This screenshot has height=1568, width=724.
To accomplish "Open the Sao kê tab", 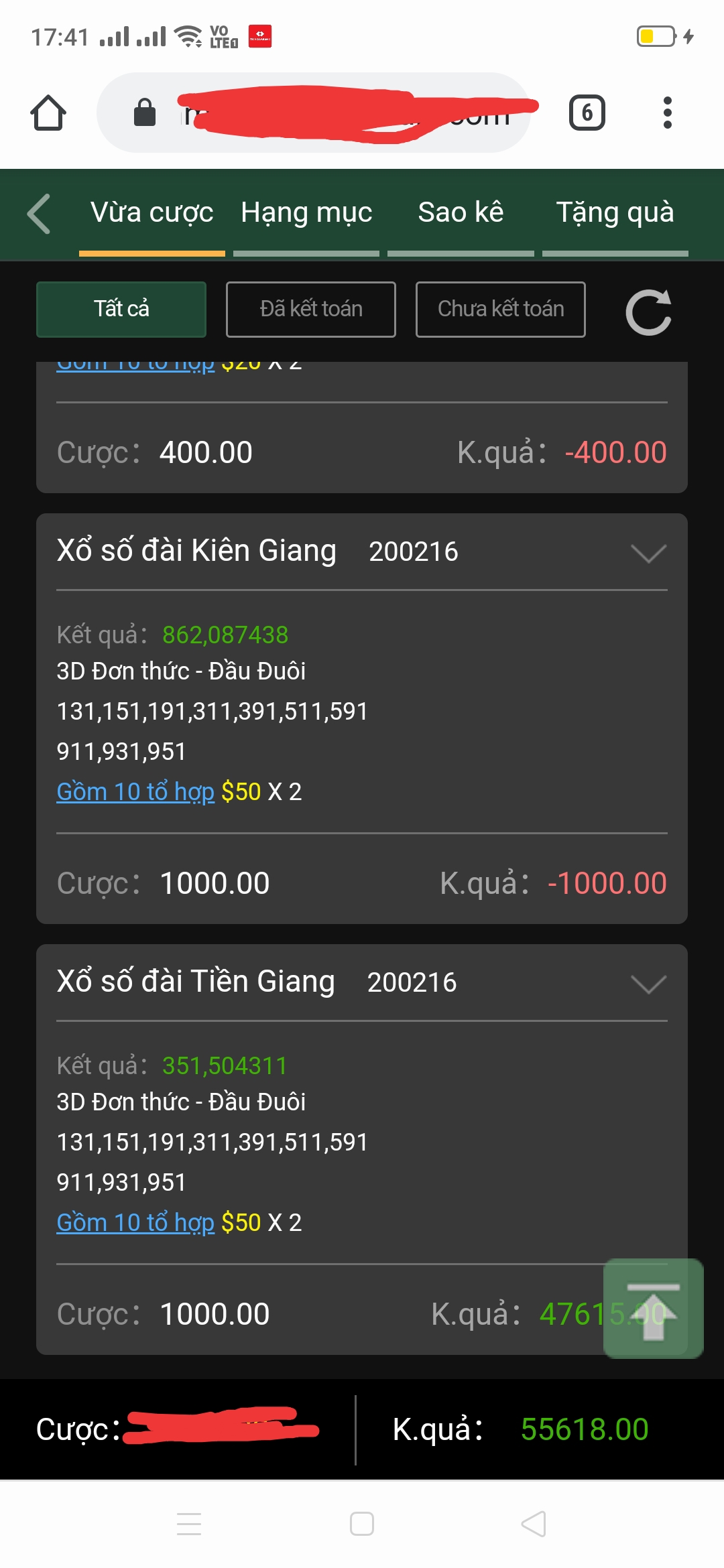I will [461, 213].
